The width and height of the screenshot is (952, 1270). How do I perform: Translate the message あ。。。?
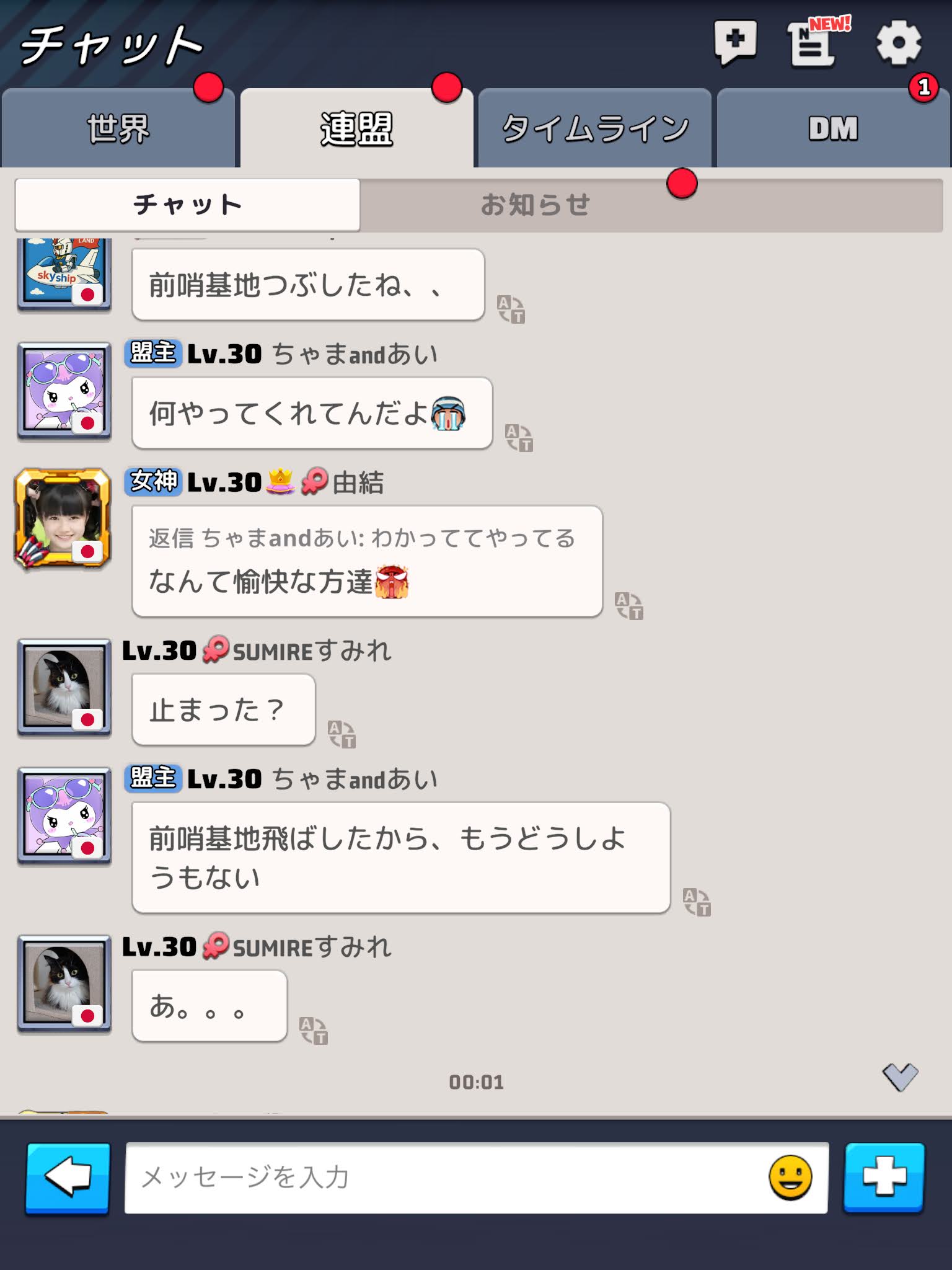[314, 1030]
